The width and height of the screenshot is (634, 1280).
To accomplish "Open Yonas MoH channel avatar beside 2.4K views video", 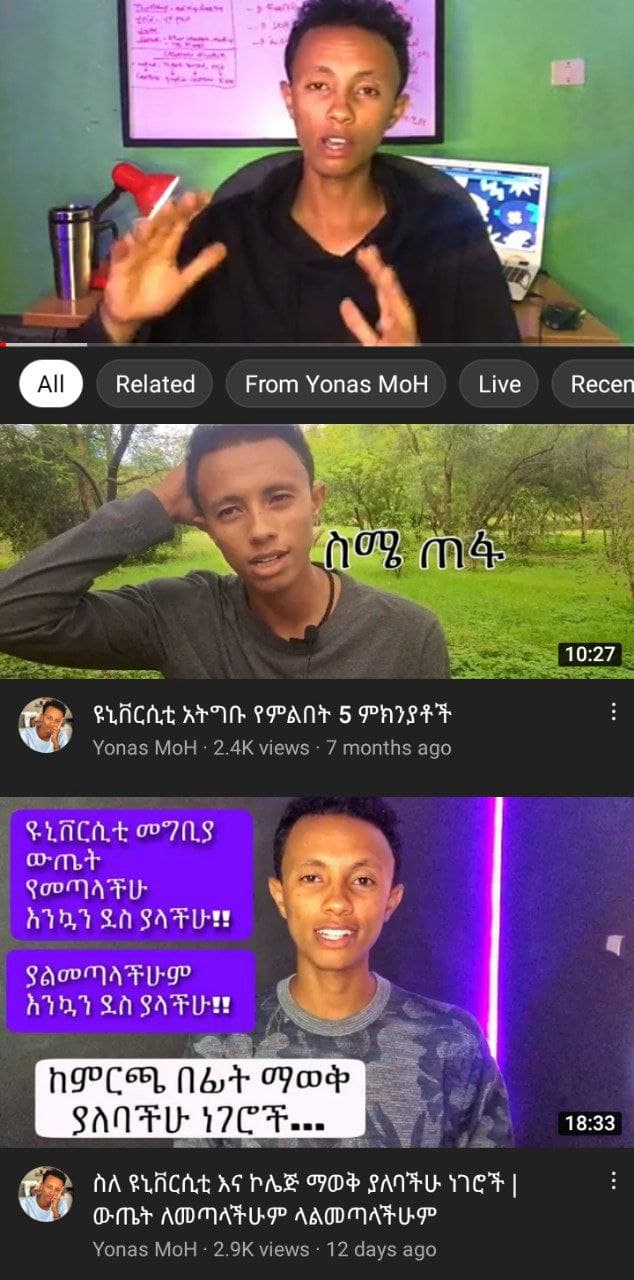I will [x=46, y=725].
